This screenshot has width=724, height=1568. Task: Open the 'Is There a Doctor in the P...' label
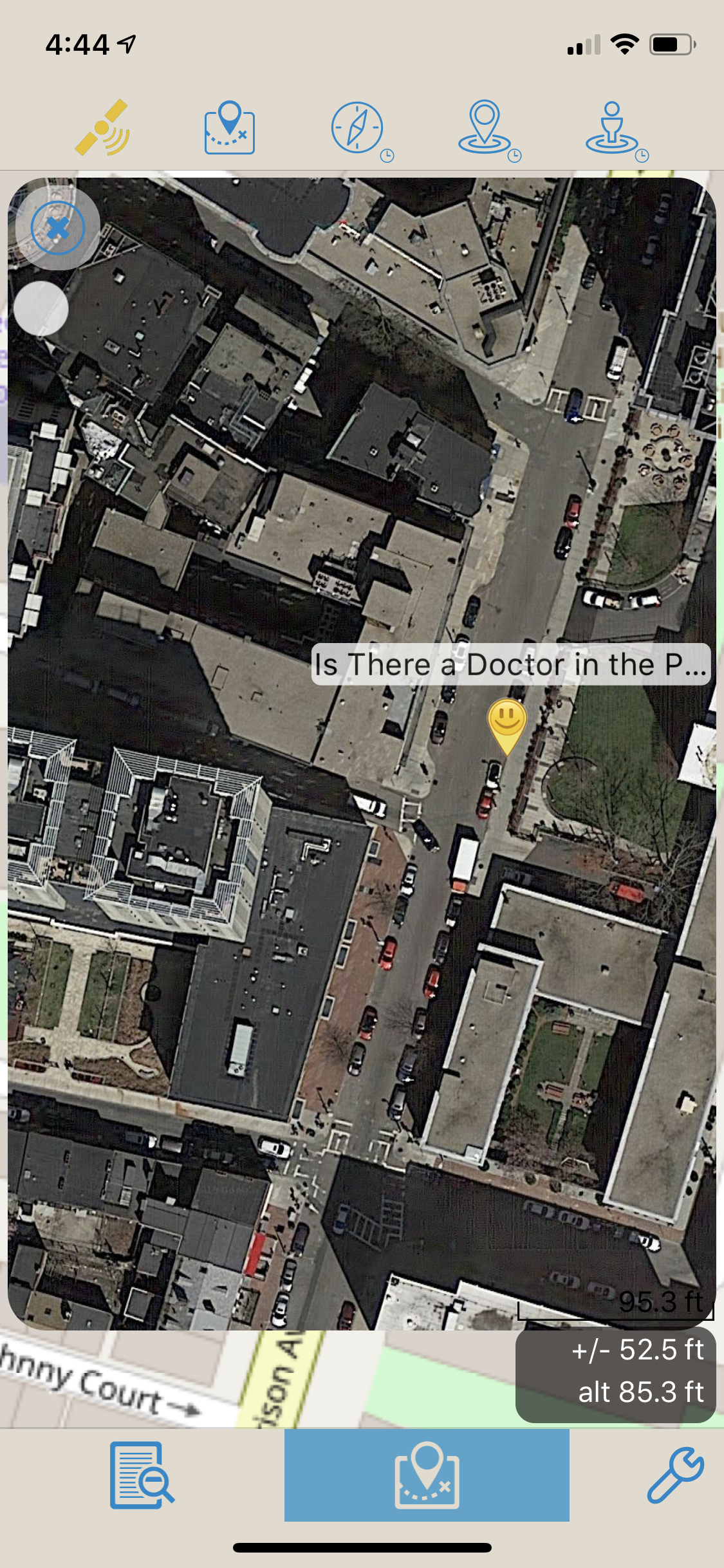click(511, 664)
